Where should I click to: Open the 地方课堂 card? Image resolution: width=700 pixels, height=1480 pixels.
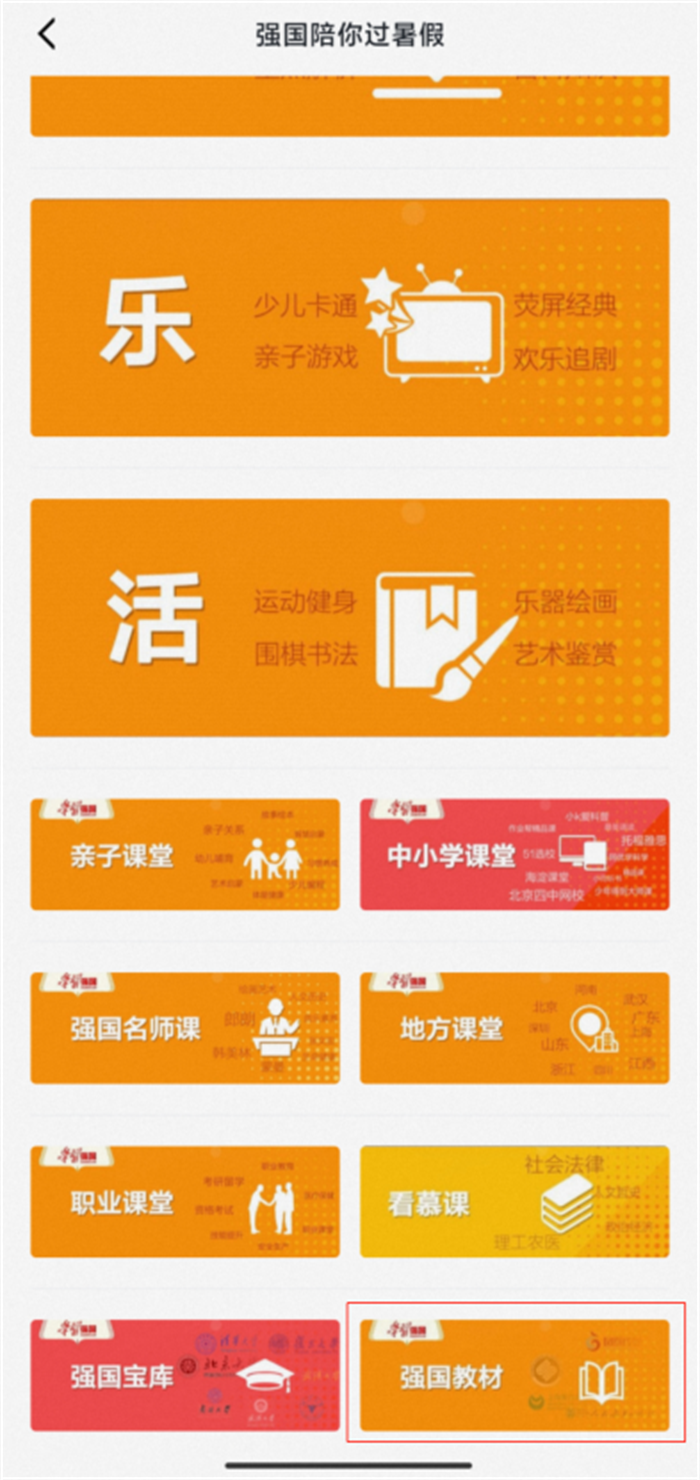point(514,1028)
